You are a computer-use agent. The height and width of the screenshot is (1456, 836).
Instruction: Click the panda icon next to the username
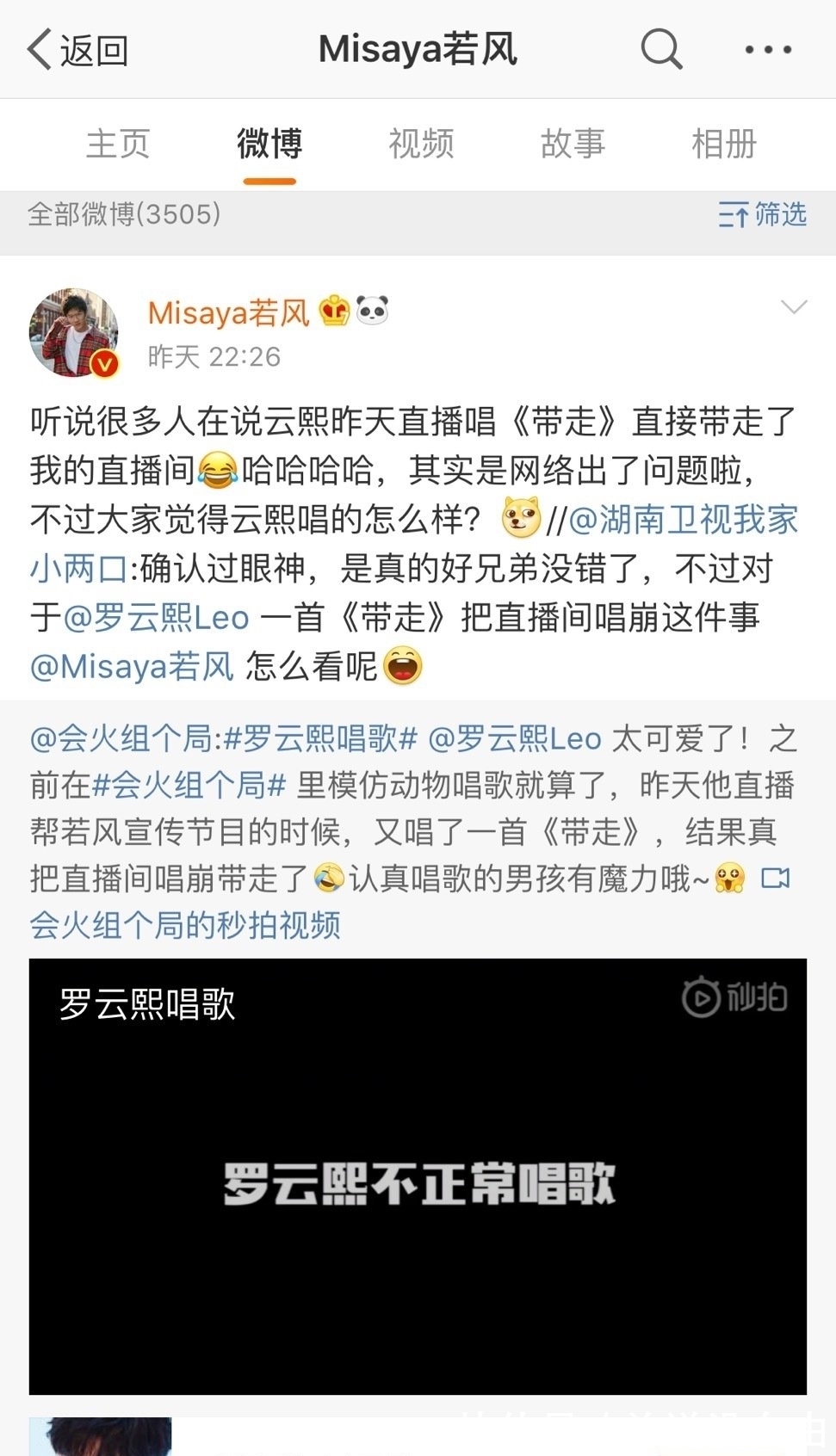(372, 310)
